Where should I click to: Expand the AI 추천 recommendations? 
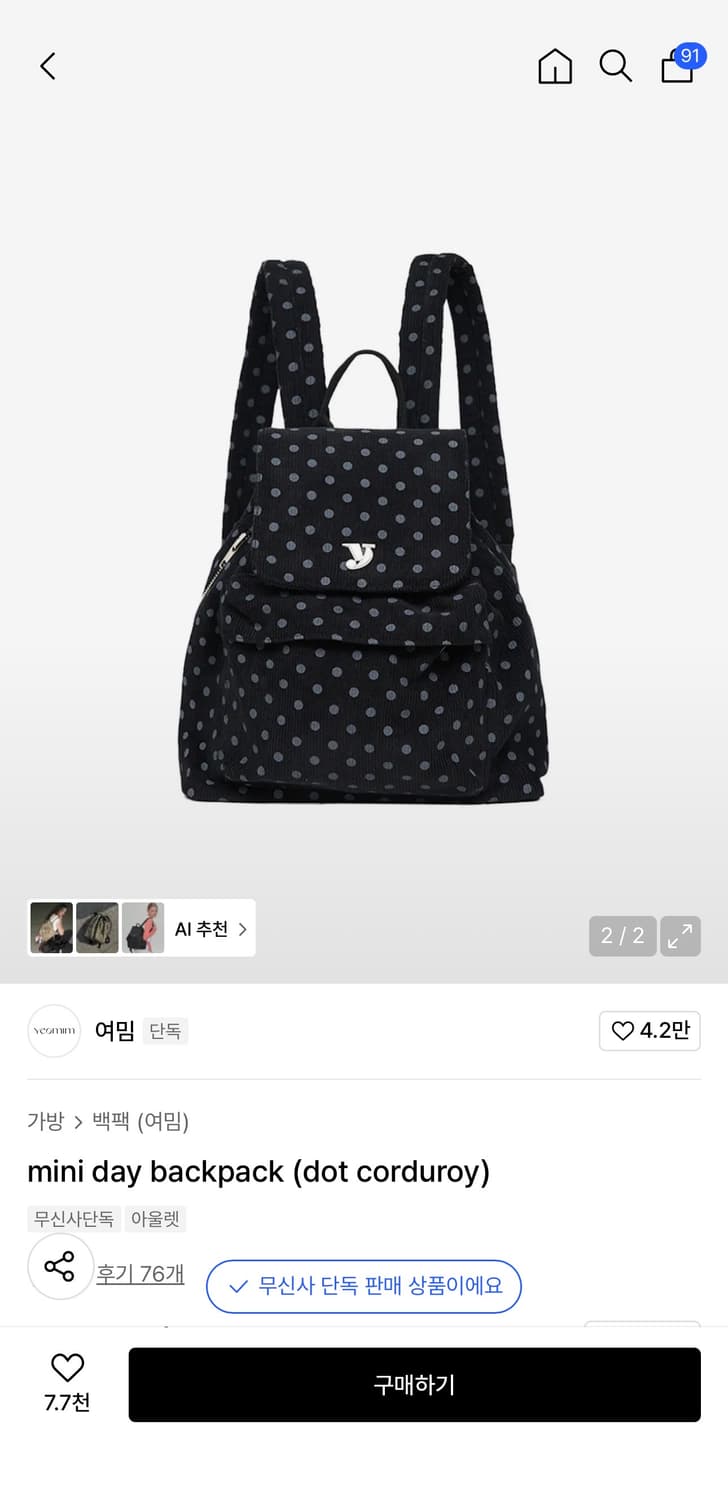[203, 928]
